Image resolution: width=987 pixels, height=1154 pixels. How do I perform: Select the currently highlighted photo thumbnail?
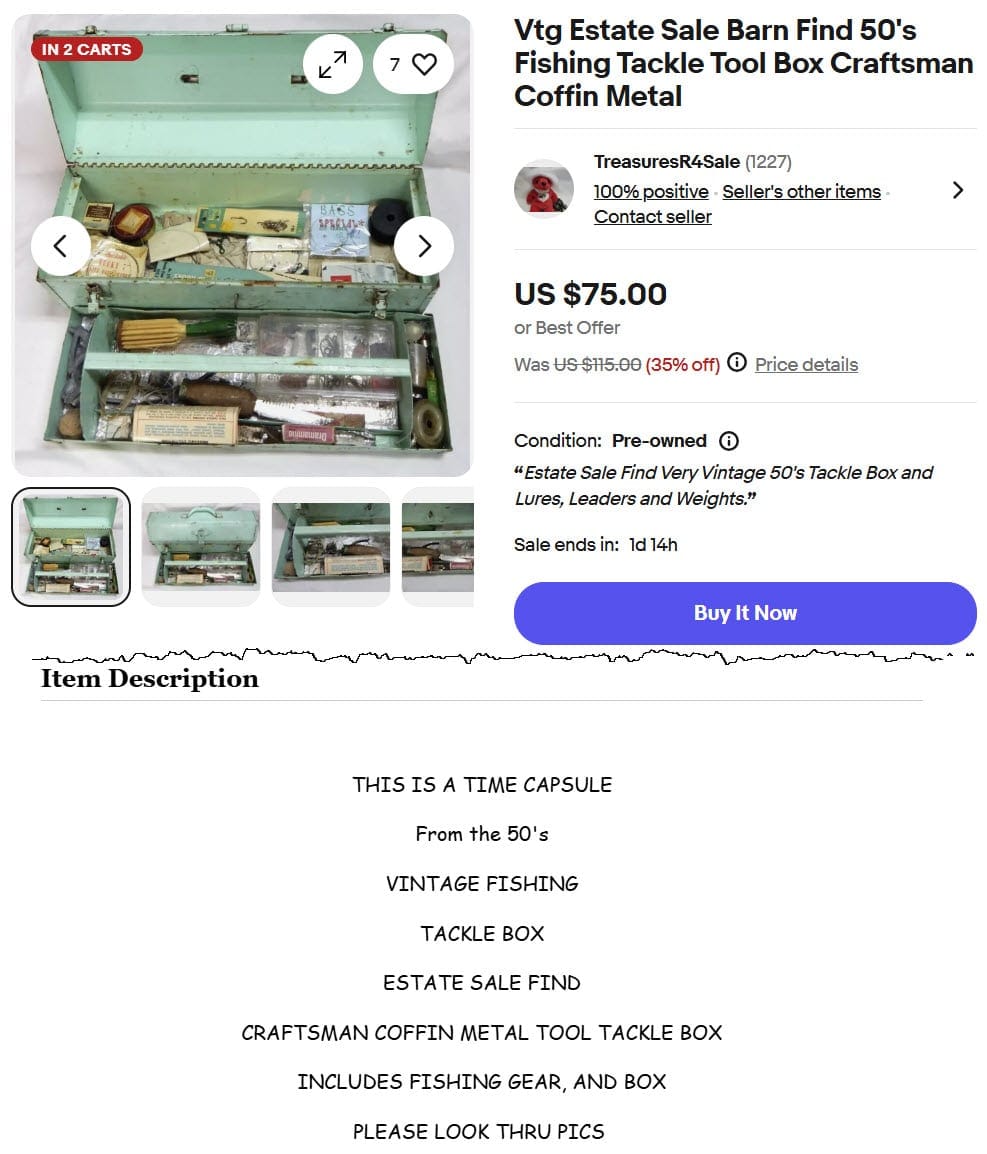pyautogui.click(x=71, y=546)
